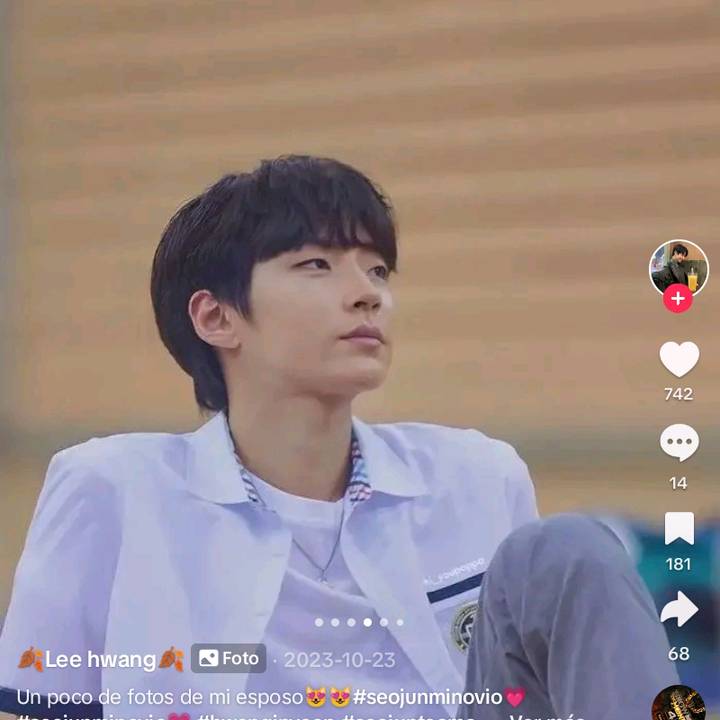Share this post
Viewport: 720px width, 720px height.
679,611
